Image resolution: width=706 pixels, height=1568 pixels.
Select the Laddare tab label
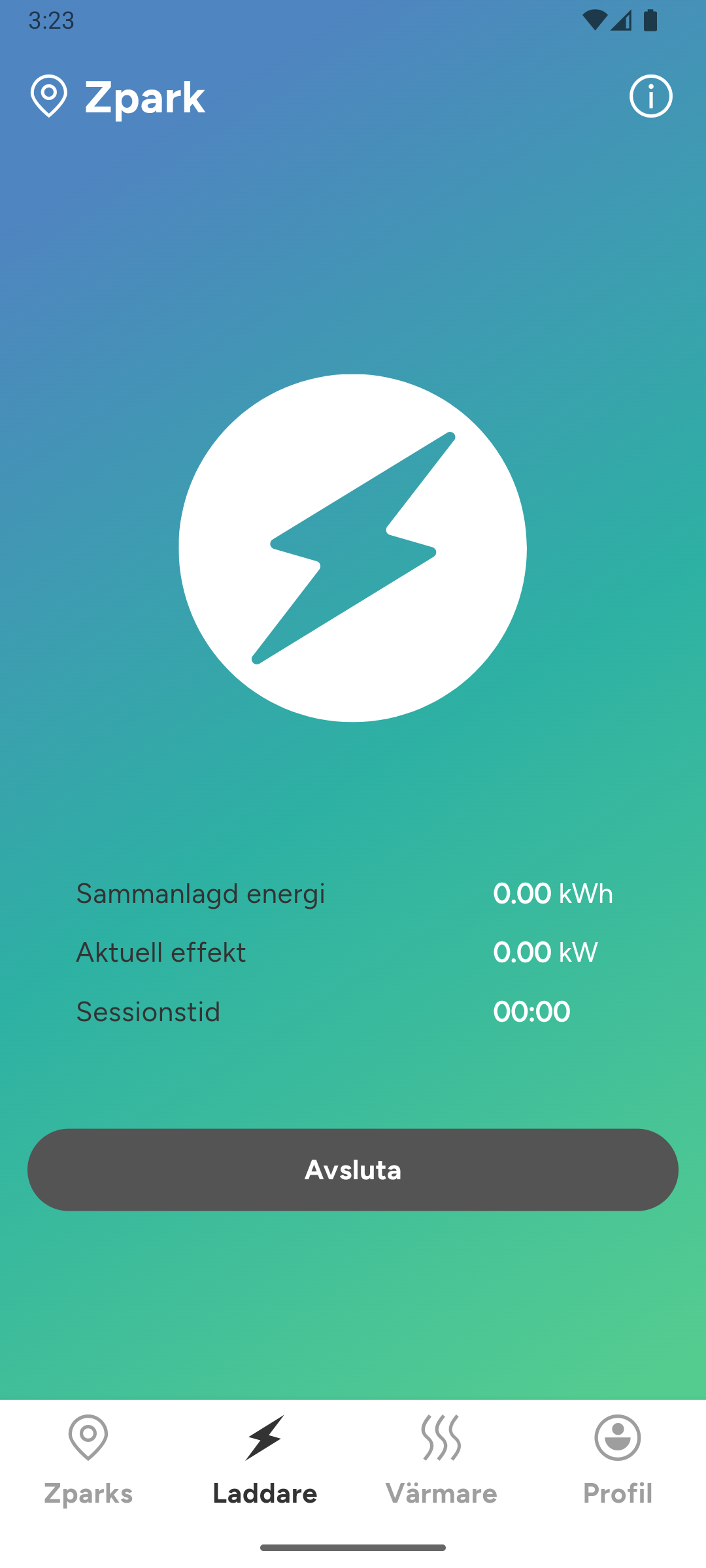(x=265, y=1493)
